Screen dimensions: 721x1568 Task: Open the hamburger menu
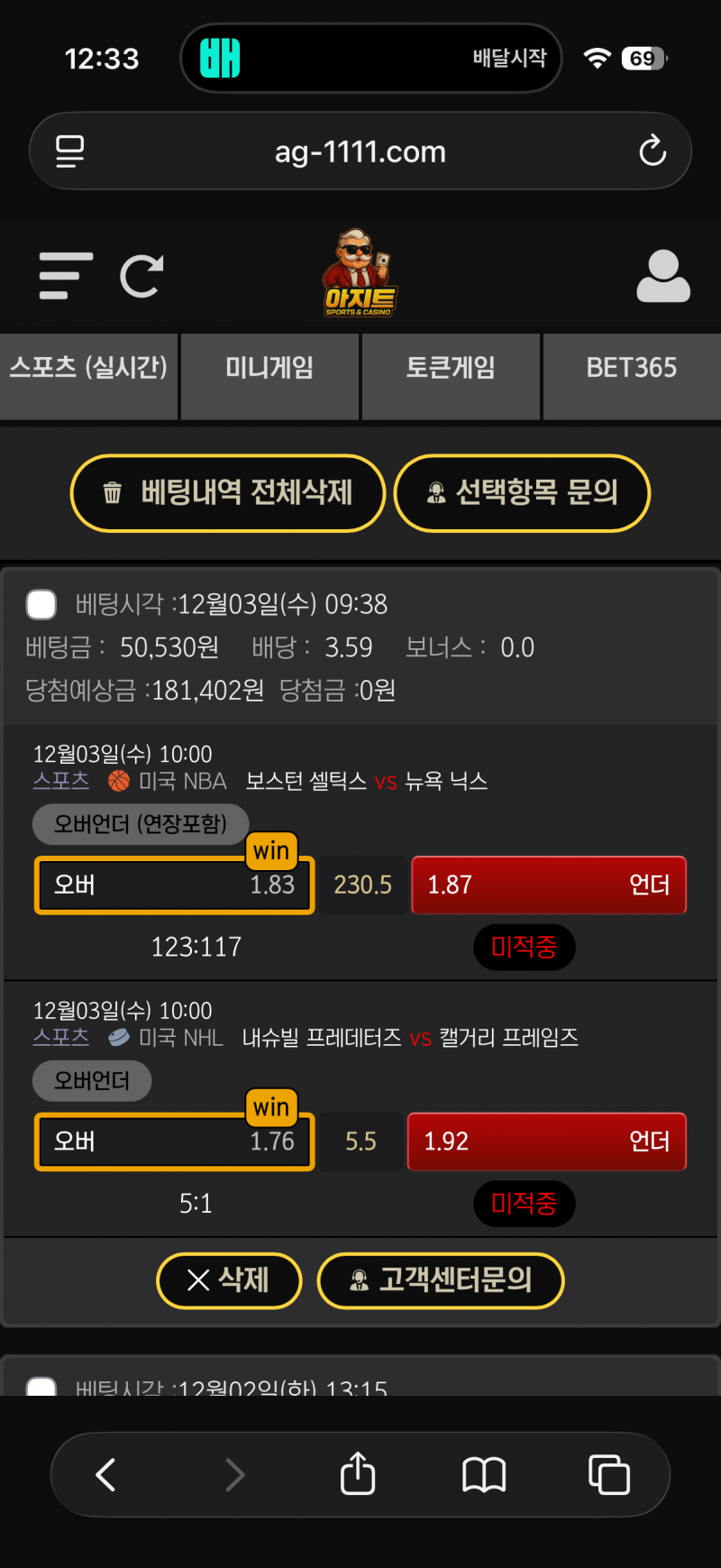pos(66,276)
